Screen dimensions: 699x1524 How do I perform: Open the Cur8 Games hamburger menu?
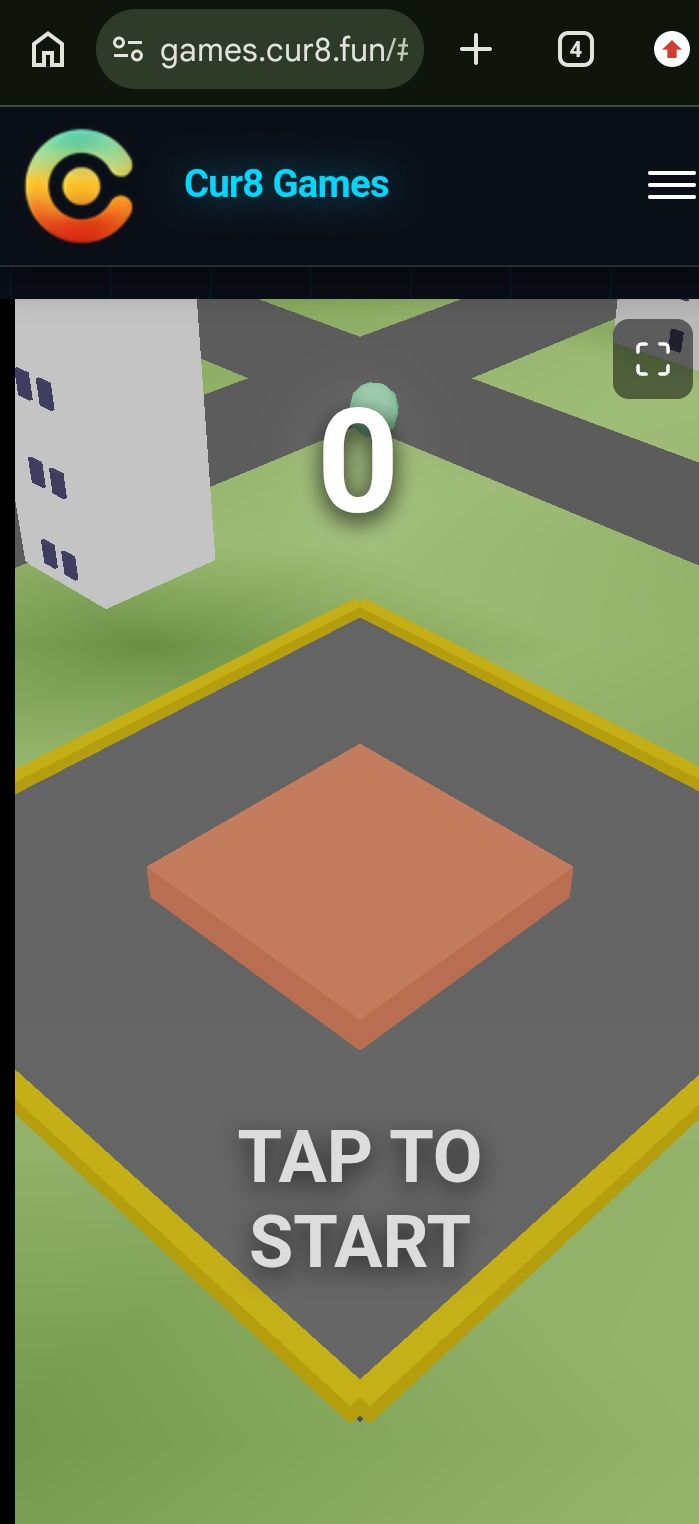click(671, 185)
